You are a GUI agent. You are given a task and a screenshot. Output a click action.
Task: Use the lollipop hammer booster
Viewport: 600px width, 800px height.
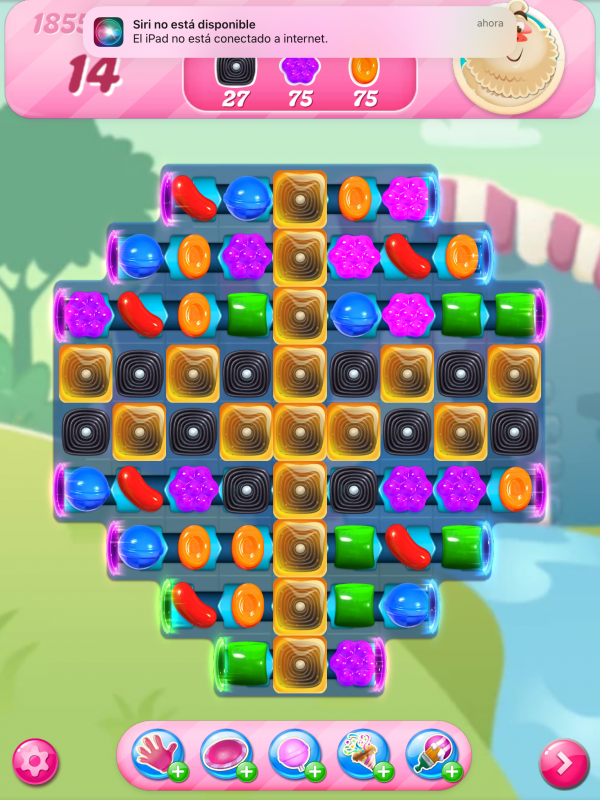pyautogui.click(x=294, y=755)
